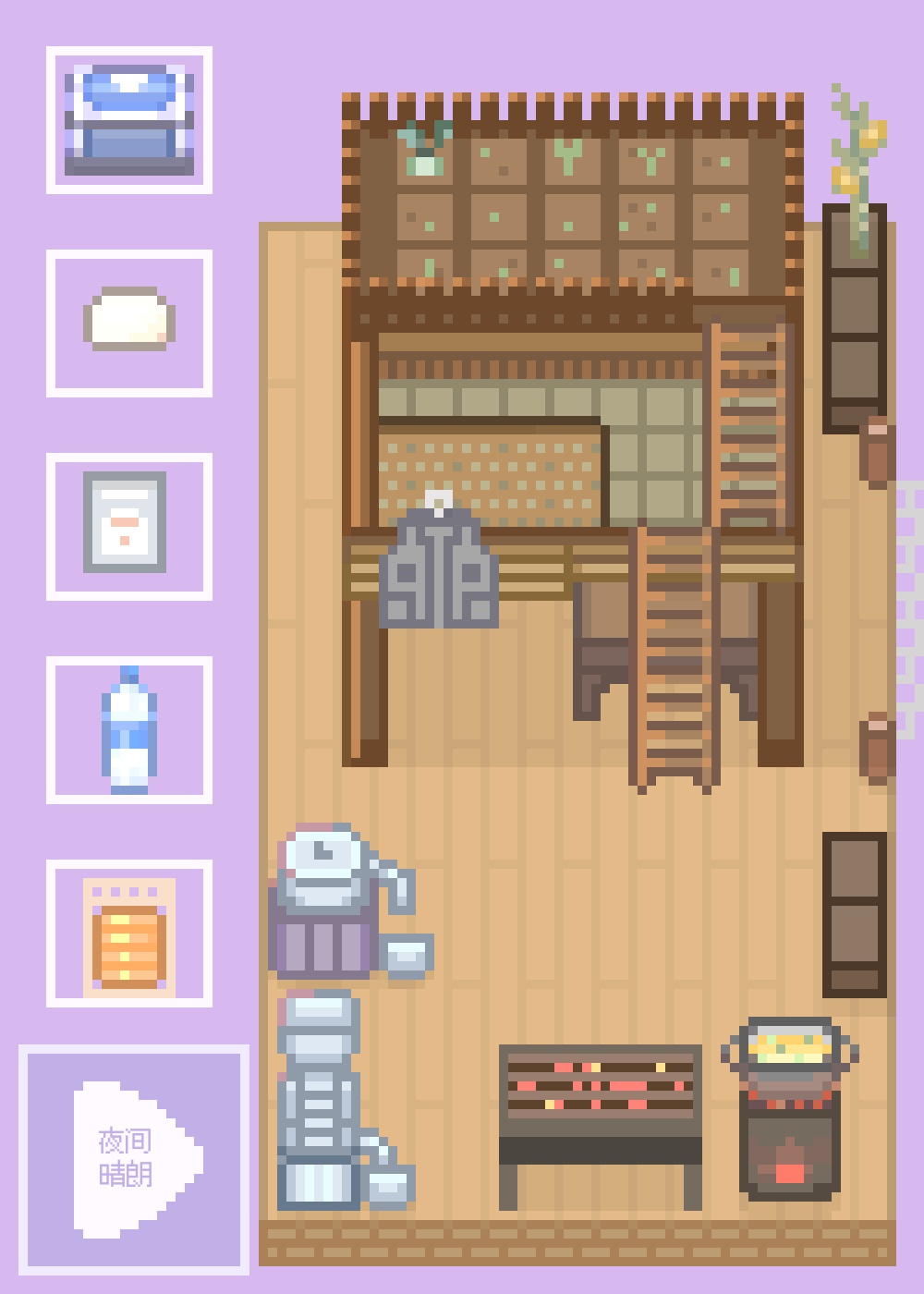Open the framed note item slot
This screenshot has width=924, height=1294.
pos(129,527)
